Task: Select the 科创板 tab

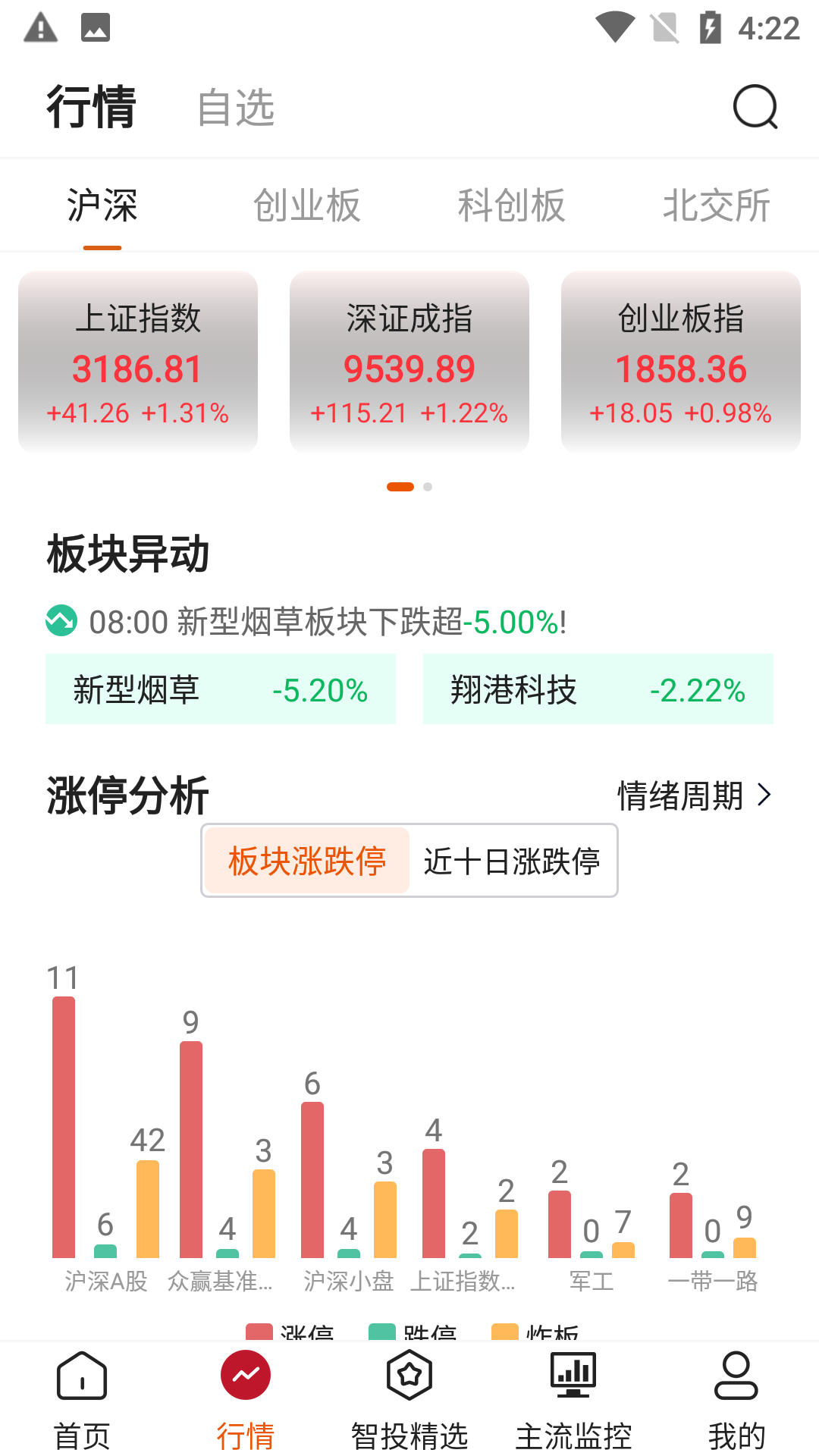Action: tap(511, 205)
